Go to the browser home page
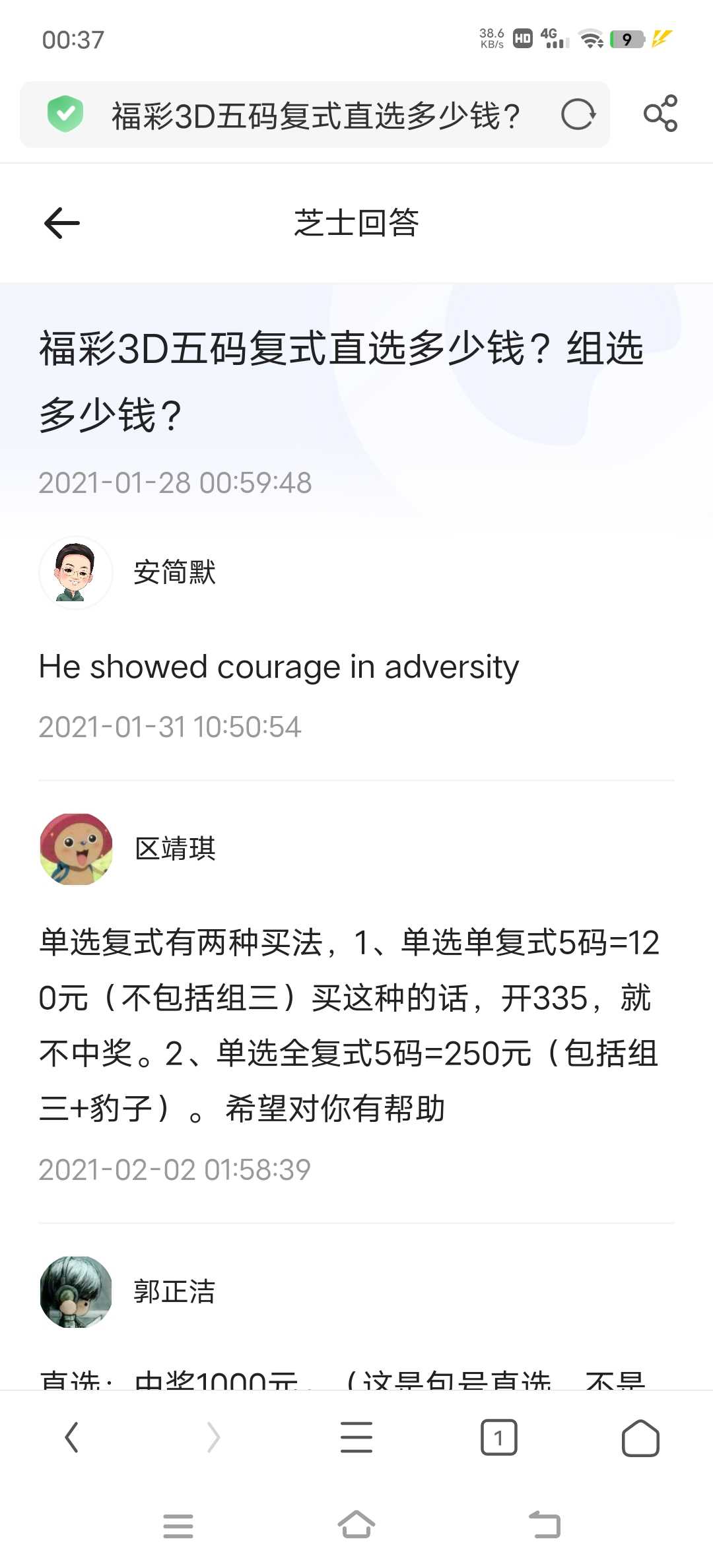The width and height of the screenshot is (713, 1568). (x=640, y=1437)
